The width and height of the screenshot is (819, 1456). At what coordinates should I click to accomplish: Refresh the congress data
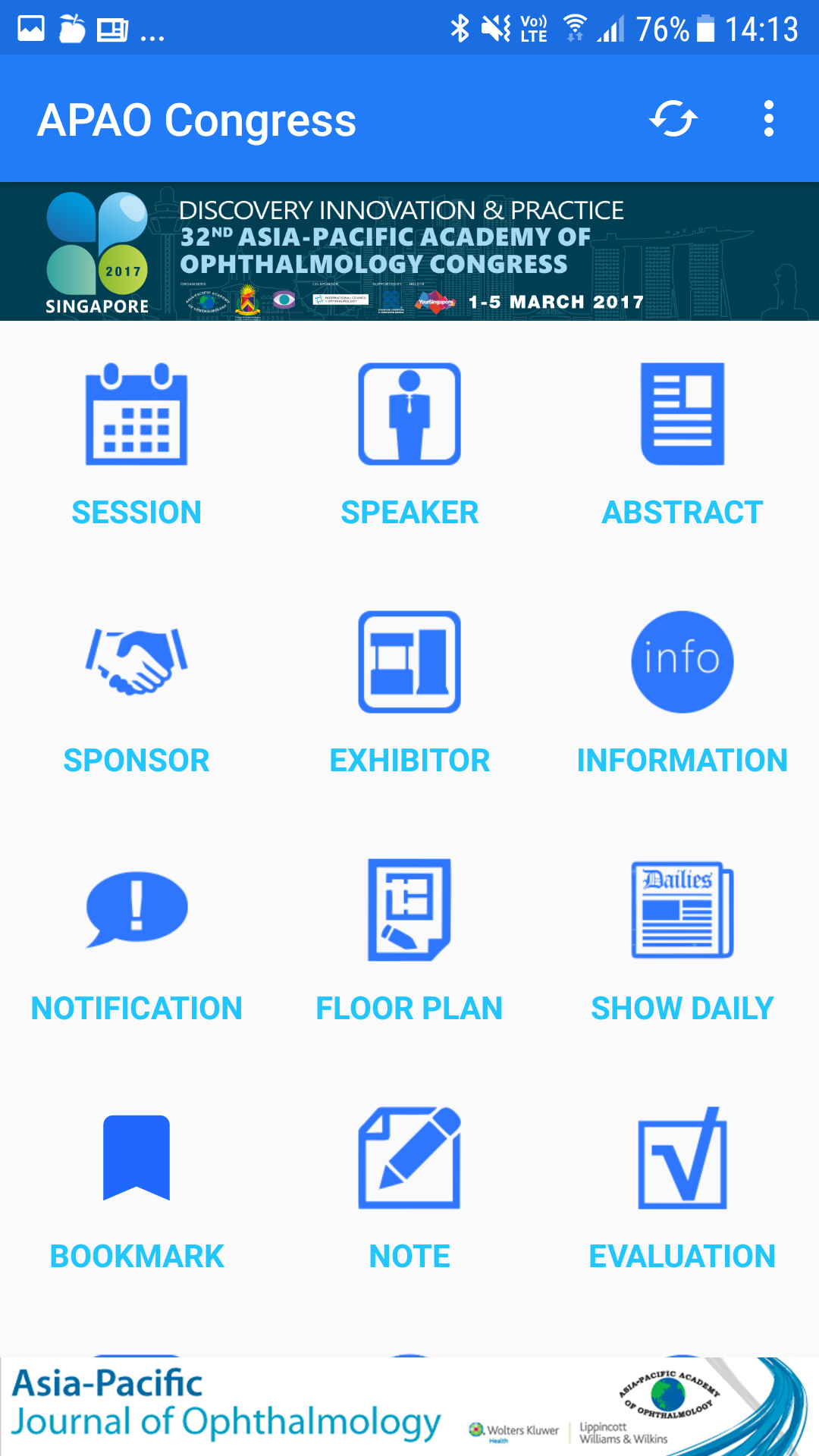(673, 119)
